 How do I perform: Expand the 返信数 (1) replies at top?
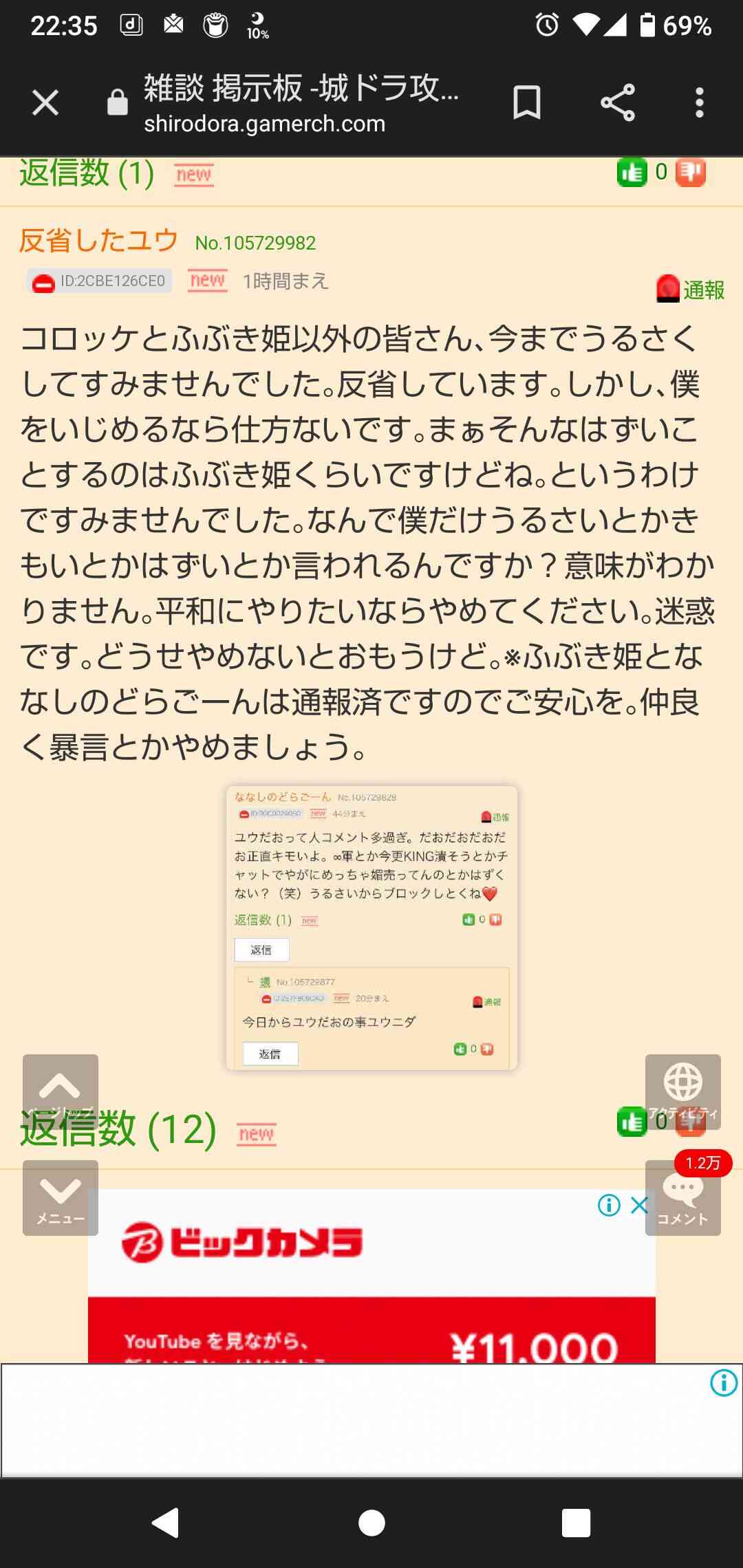pos(87,173)
